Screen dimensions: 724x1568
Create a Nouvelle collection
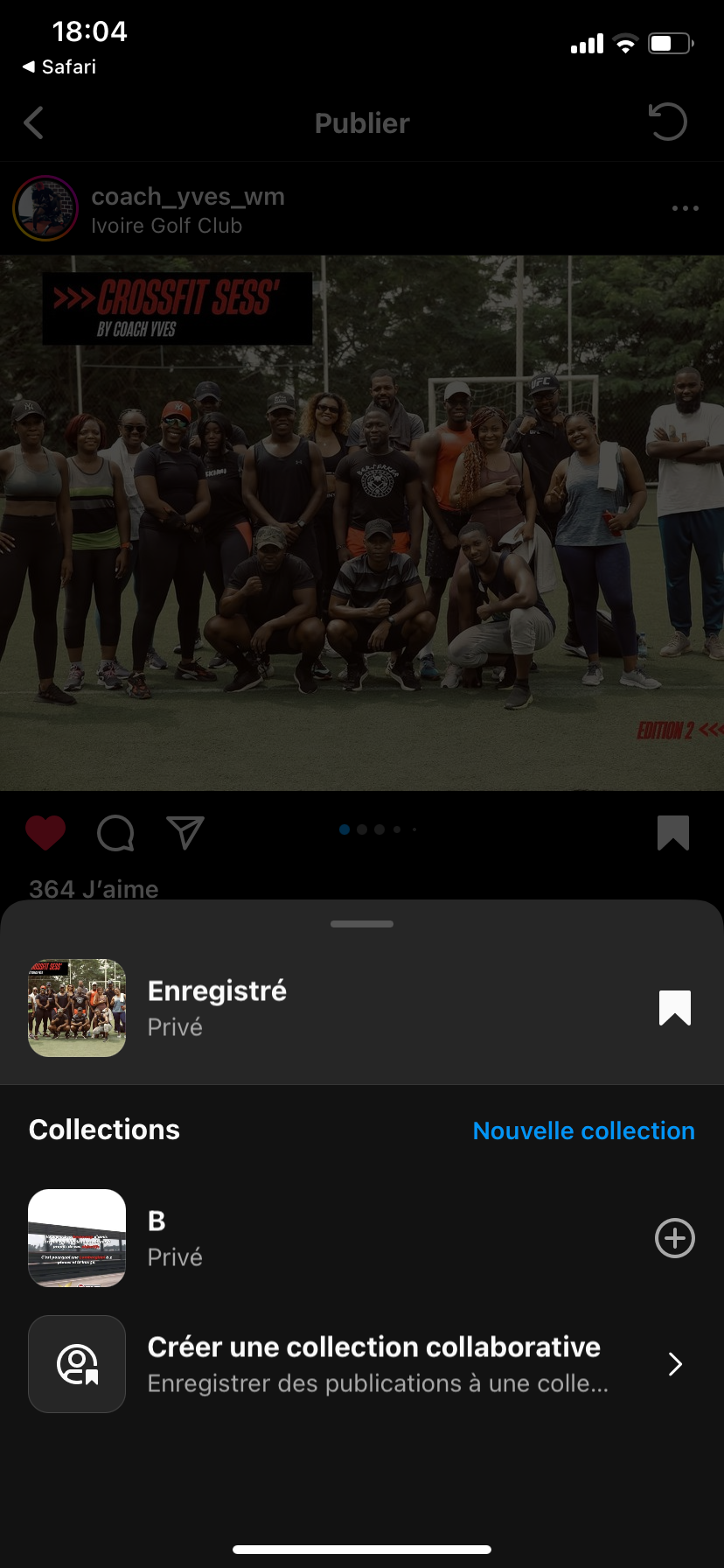[x=583, y=1130]
